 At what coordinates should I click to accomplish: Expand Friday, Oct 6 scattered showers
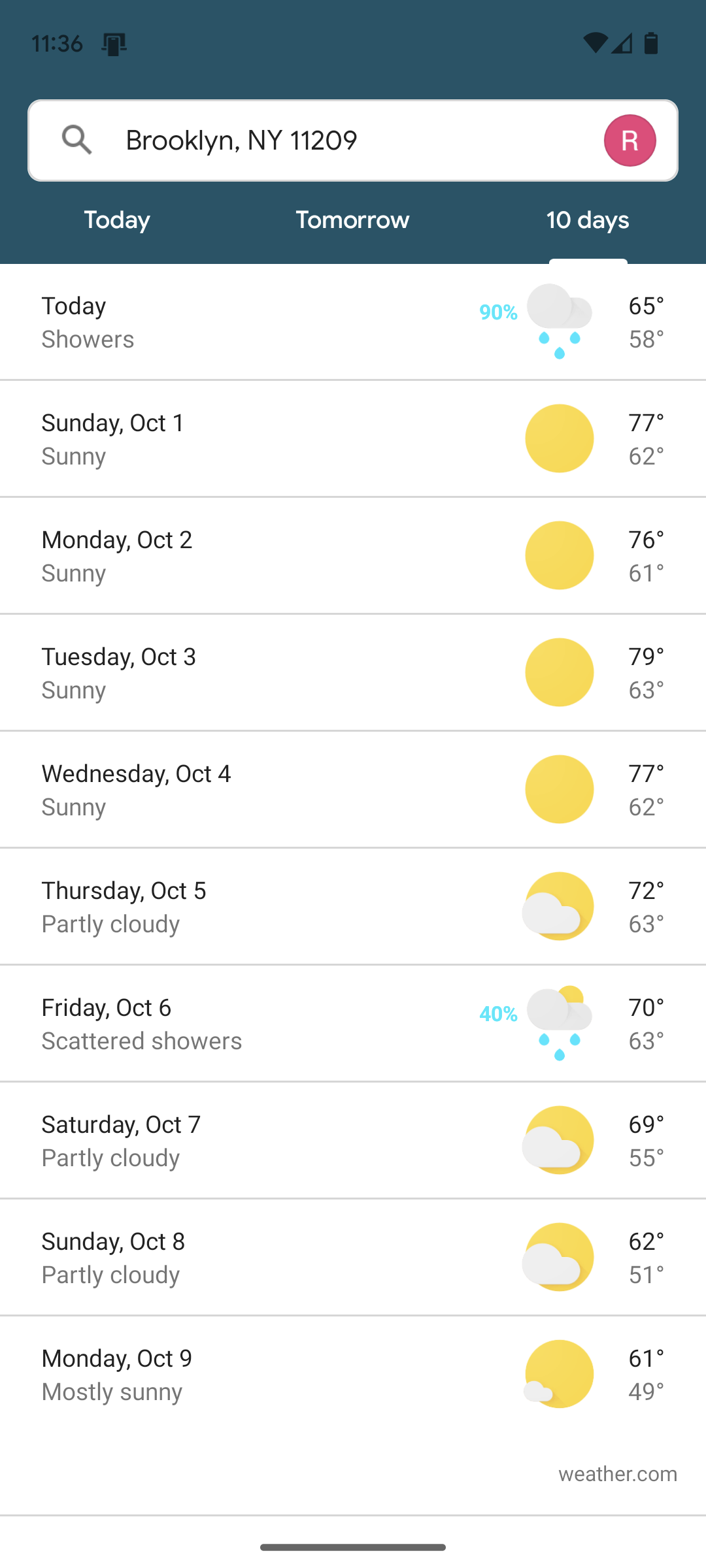(x=353, y=1024)
